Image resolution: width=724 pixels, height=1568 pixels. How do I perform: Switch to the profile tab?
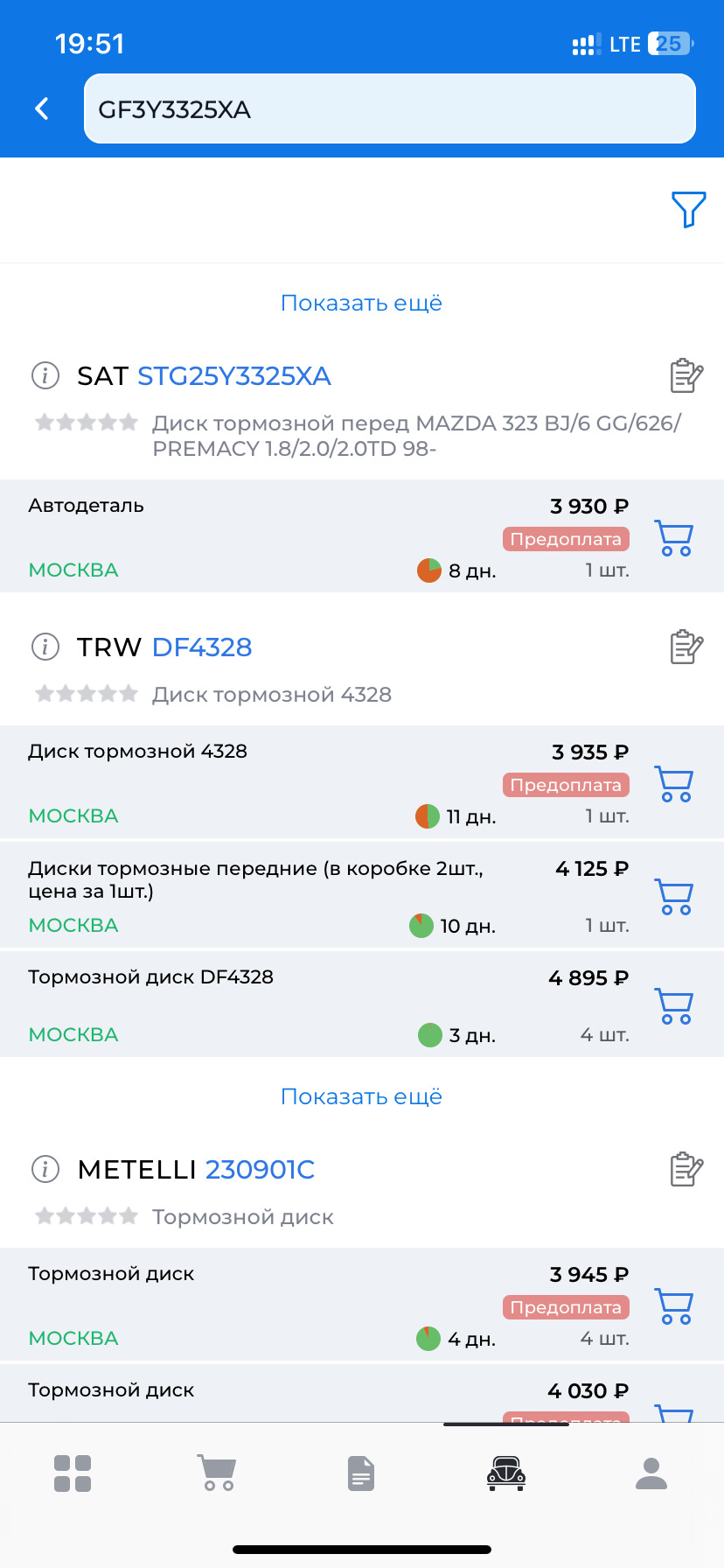pos(651,1473)
